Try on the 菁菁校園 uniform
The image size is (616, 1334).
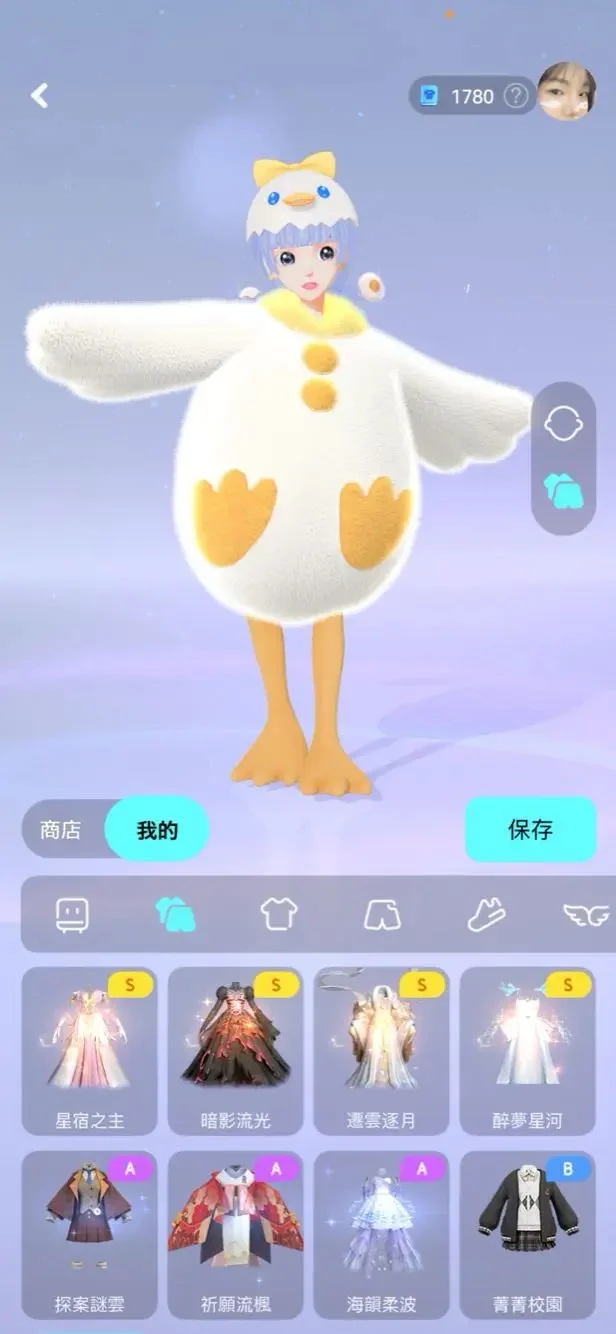click(x=527, y=1234)
